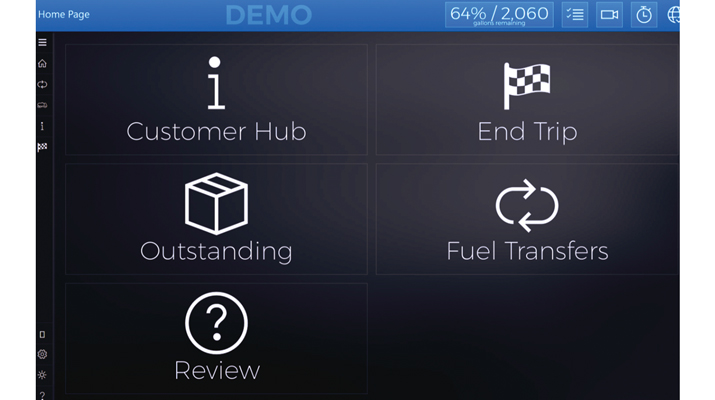This screenshot has width=715, height=400.
Task: Tap the brightness sun icon in sidebar
Action: click(x=42, y=375)
